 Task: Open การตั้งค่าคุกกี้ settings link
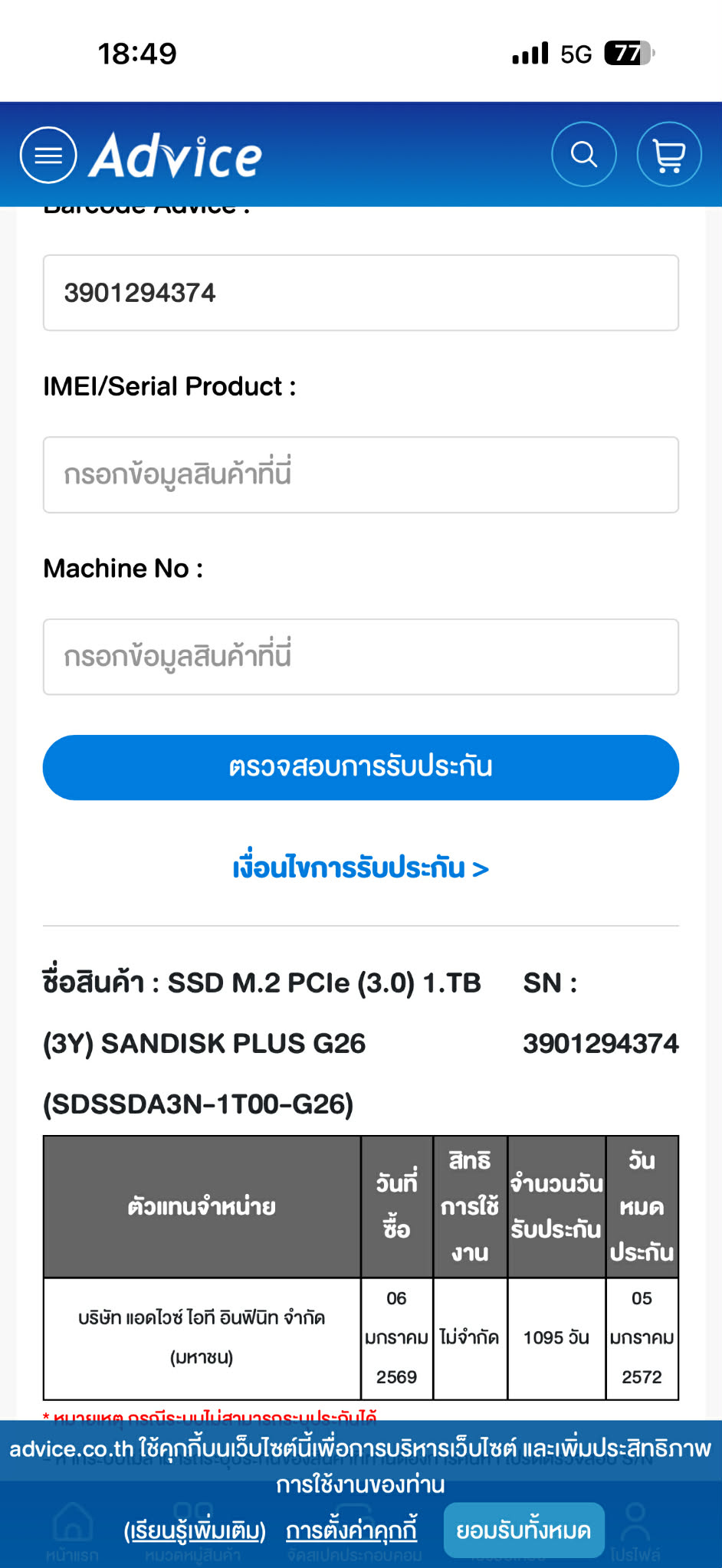(x=351, y=1530)
